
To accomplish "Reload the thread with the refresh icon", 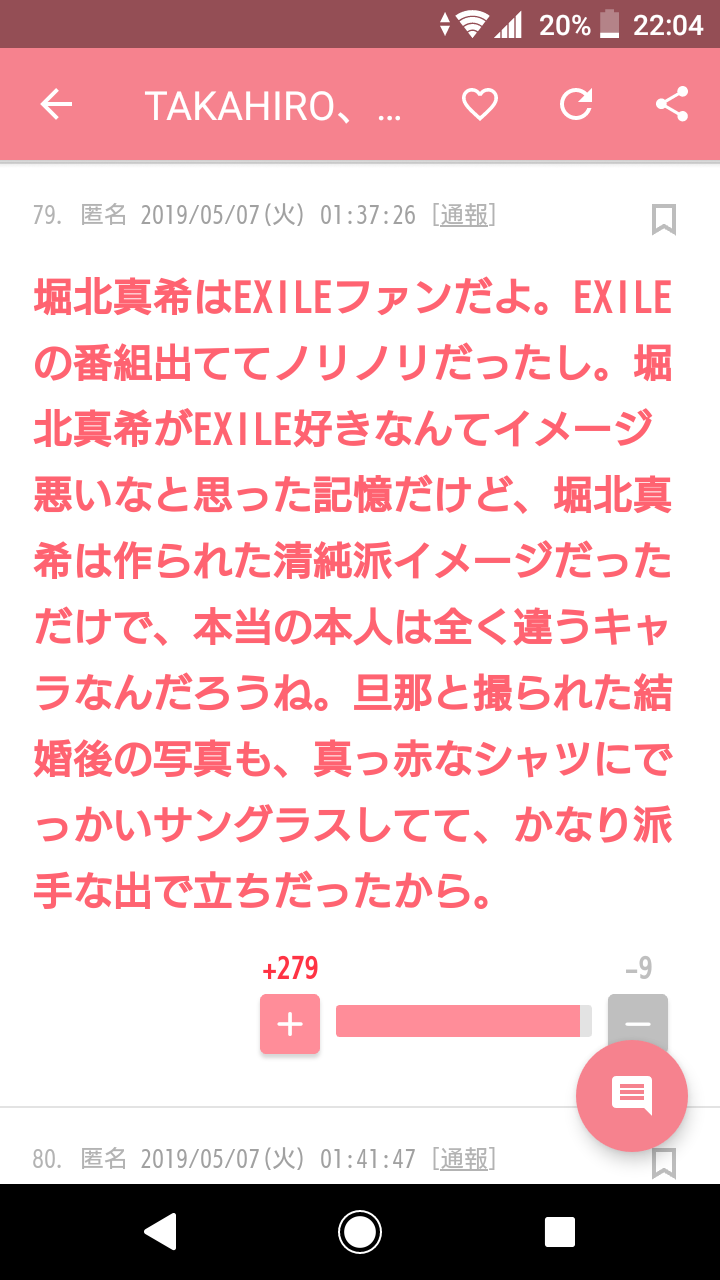I will click(x=576, y=104).
